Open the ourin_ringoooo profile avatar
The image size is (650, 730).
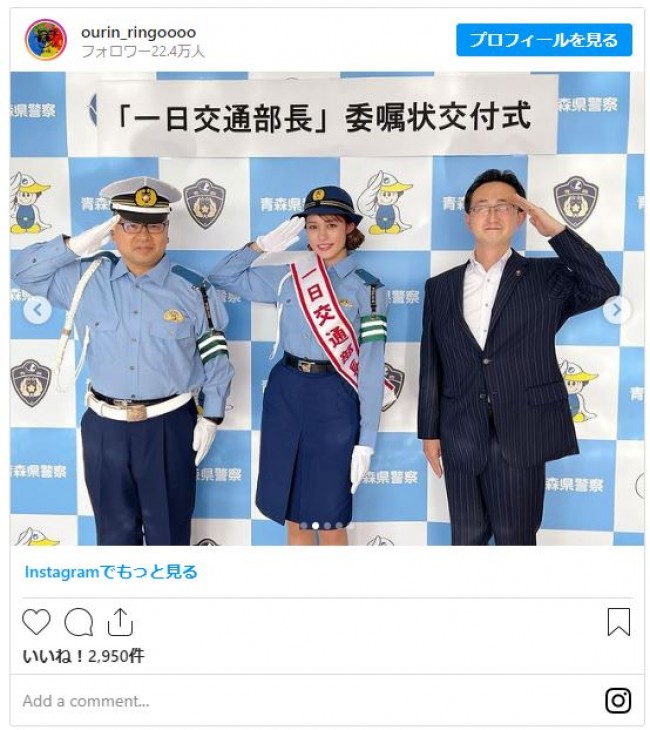coord(45,40)
